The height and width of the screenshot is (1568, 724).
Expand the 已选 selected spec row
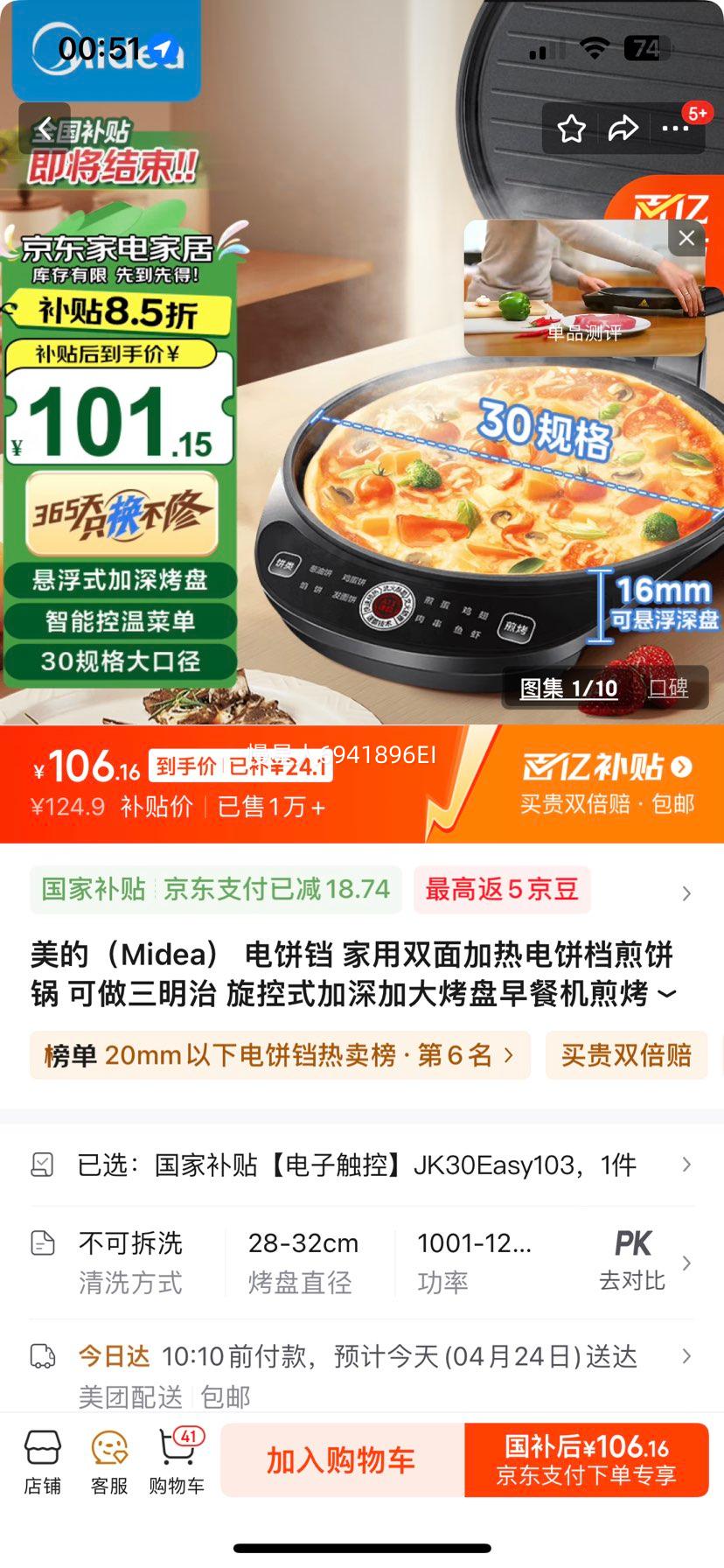click(362, 1165)
